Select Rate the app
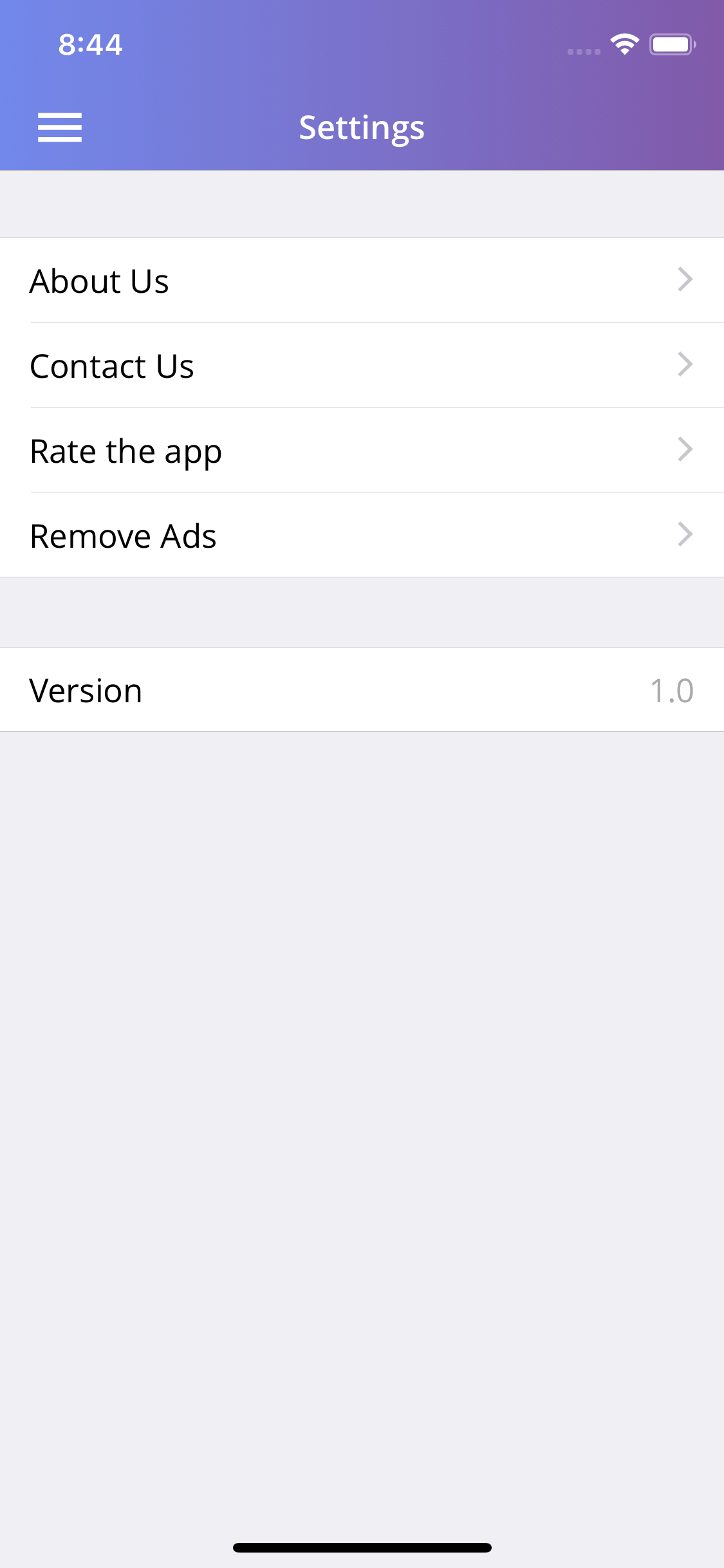The height and width of the screenshot is (1568, 724). click(x=125, y=450)
